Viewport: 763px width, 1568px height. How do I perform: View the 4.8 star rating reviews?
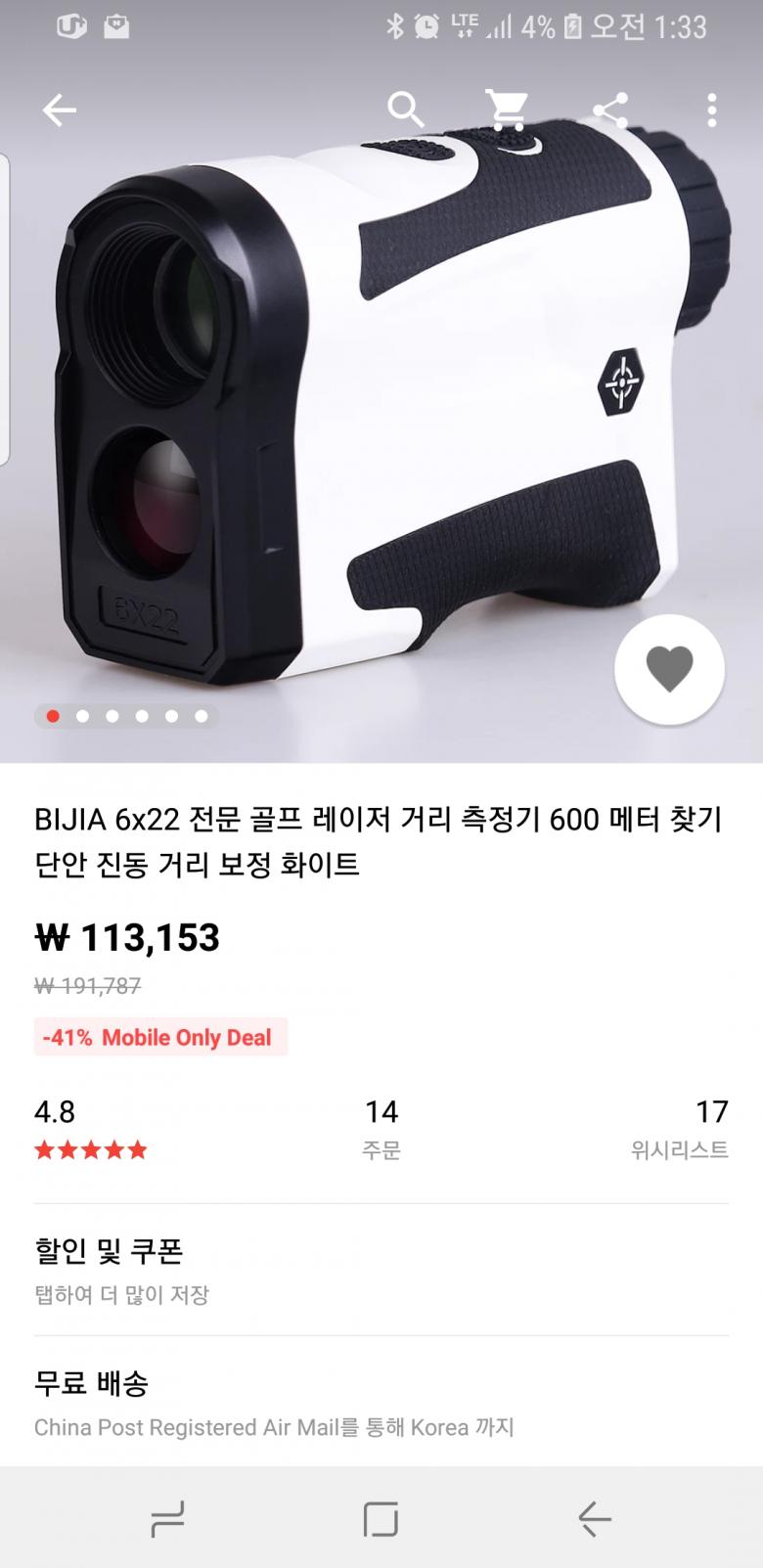coord(90,1130)
